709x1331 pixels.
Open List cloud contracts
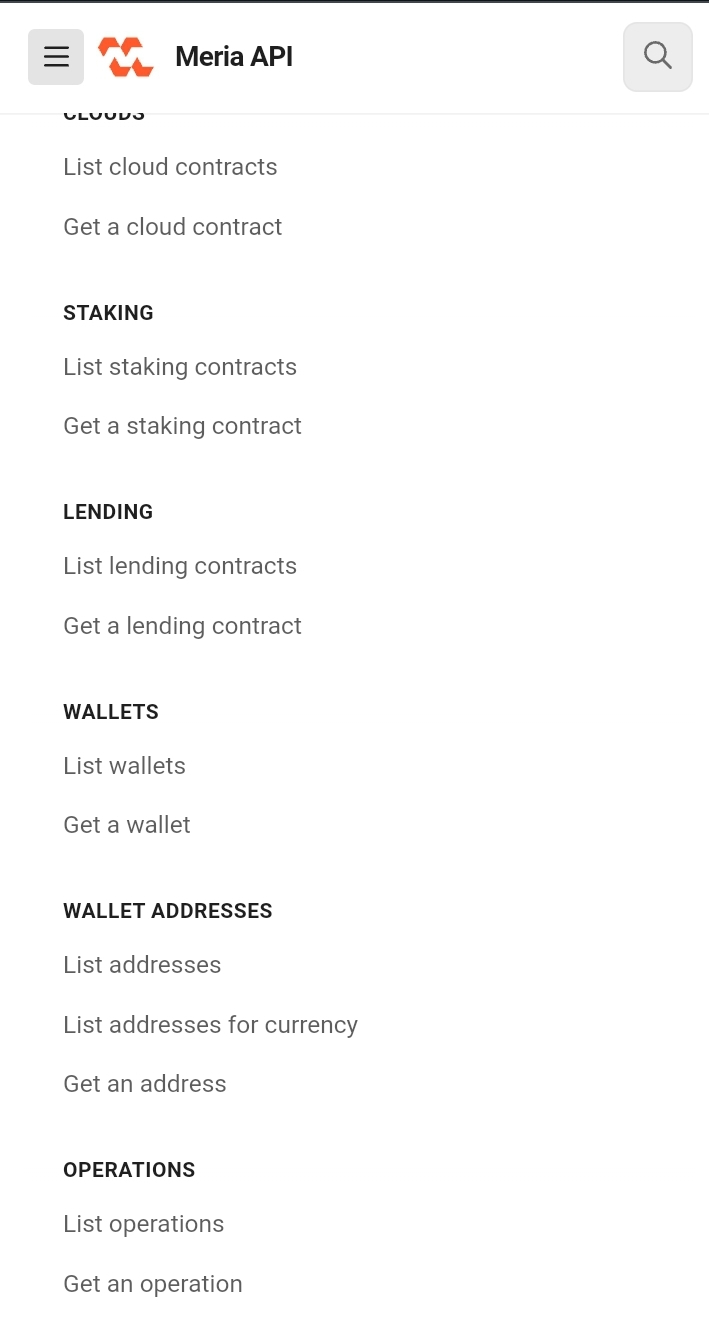170,167
